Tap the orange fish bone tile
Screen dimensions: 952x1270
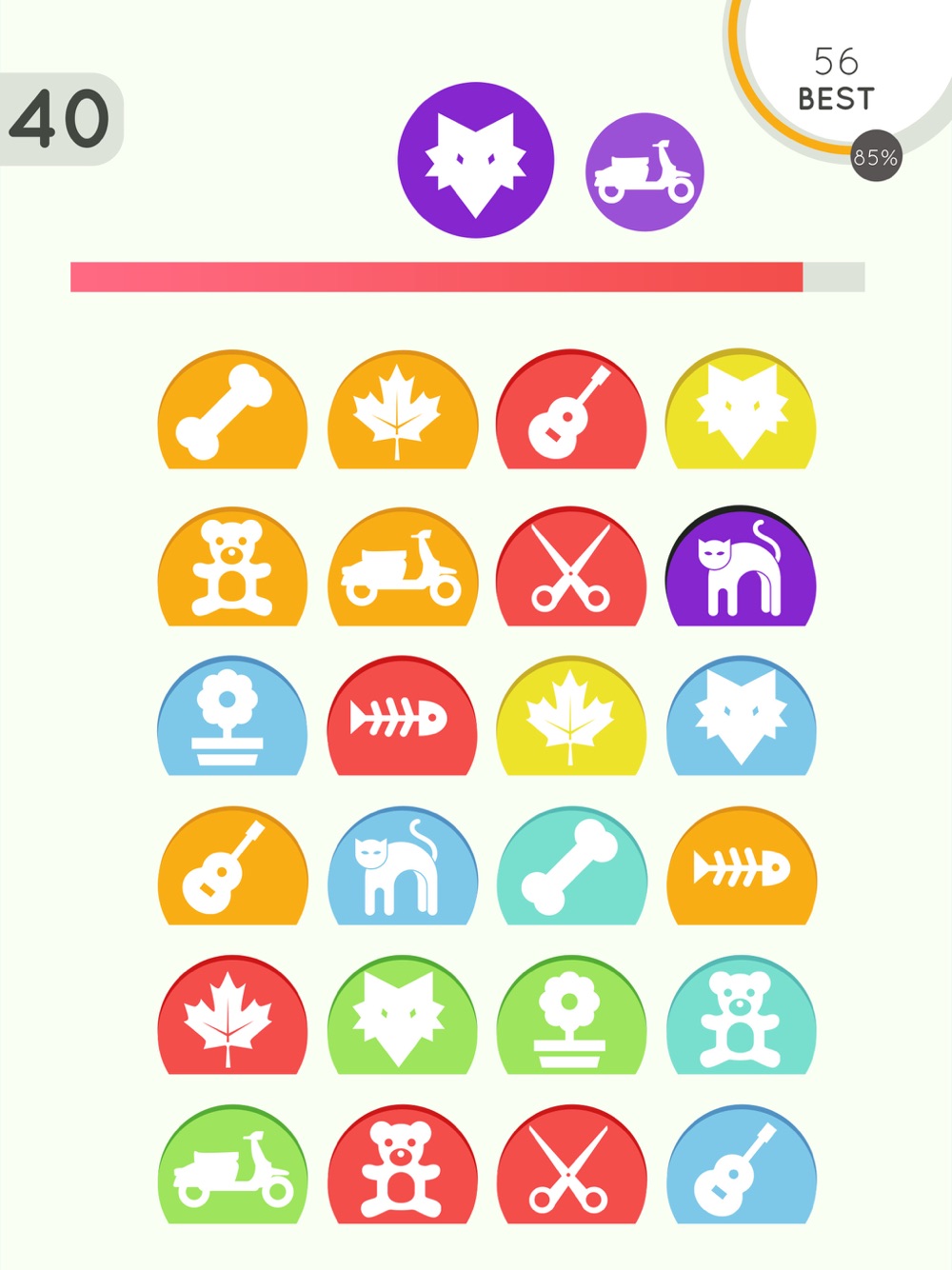(741, 867)
